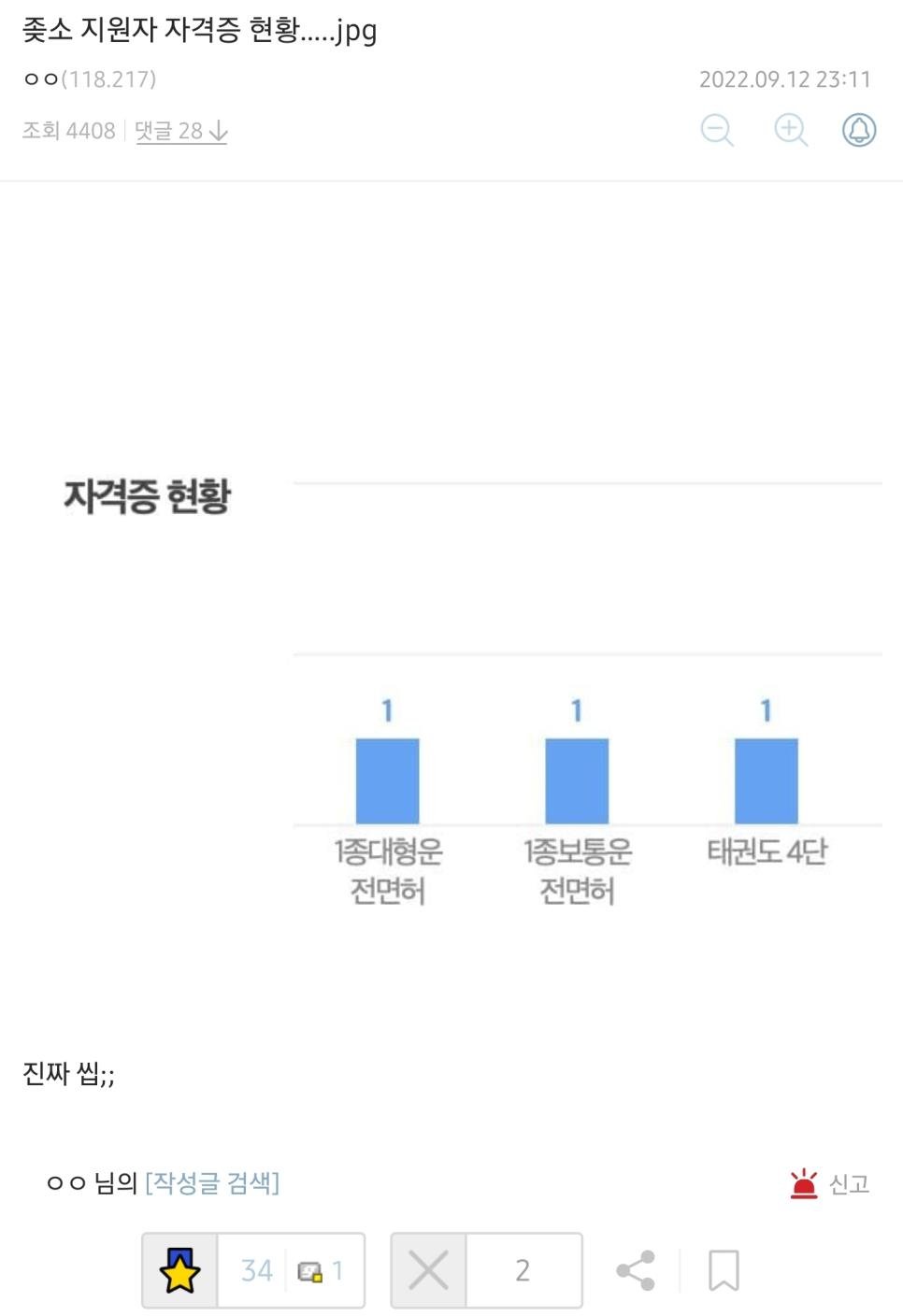
Task: Share this post
Action: click(636, 1270)
